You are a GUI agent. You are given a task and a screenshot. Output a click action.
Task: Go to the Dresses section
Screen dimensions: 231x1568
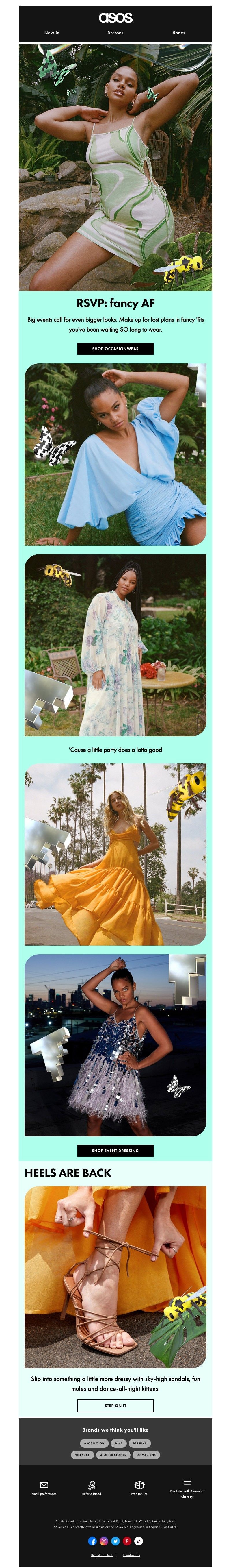pos(115,32)
